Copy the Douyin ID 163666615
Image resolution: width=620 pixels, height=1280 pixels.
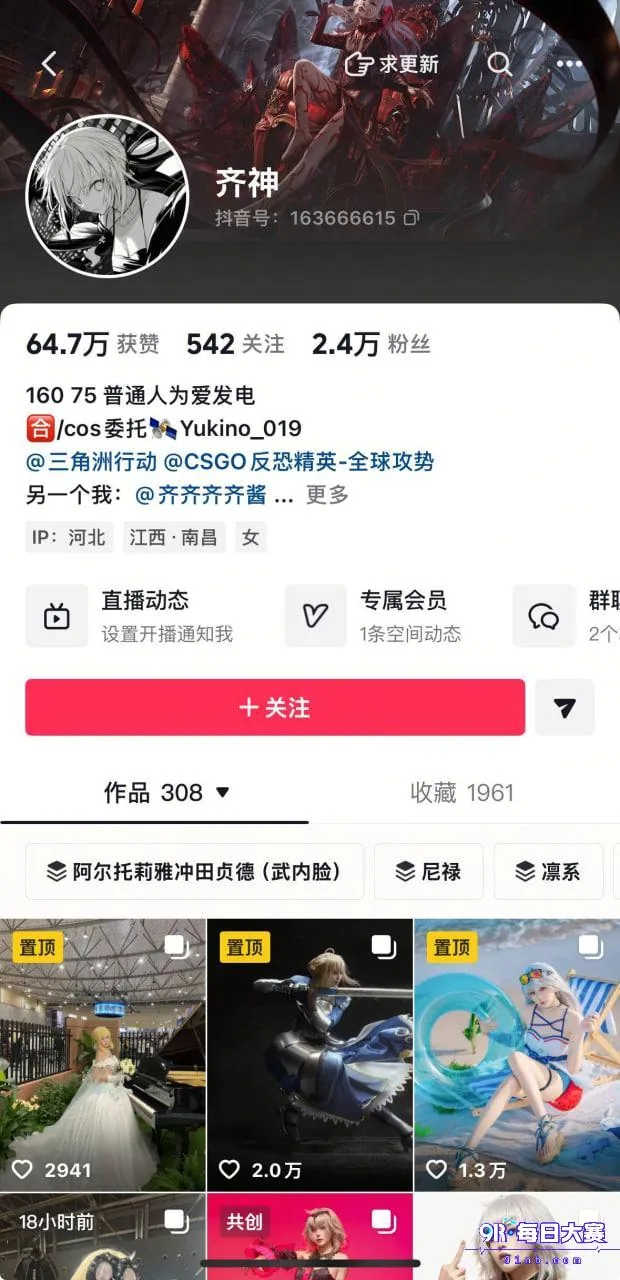(411, 218)
